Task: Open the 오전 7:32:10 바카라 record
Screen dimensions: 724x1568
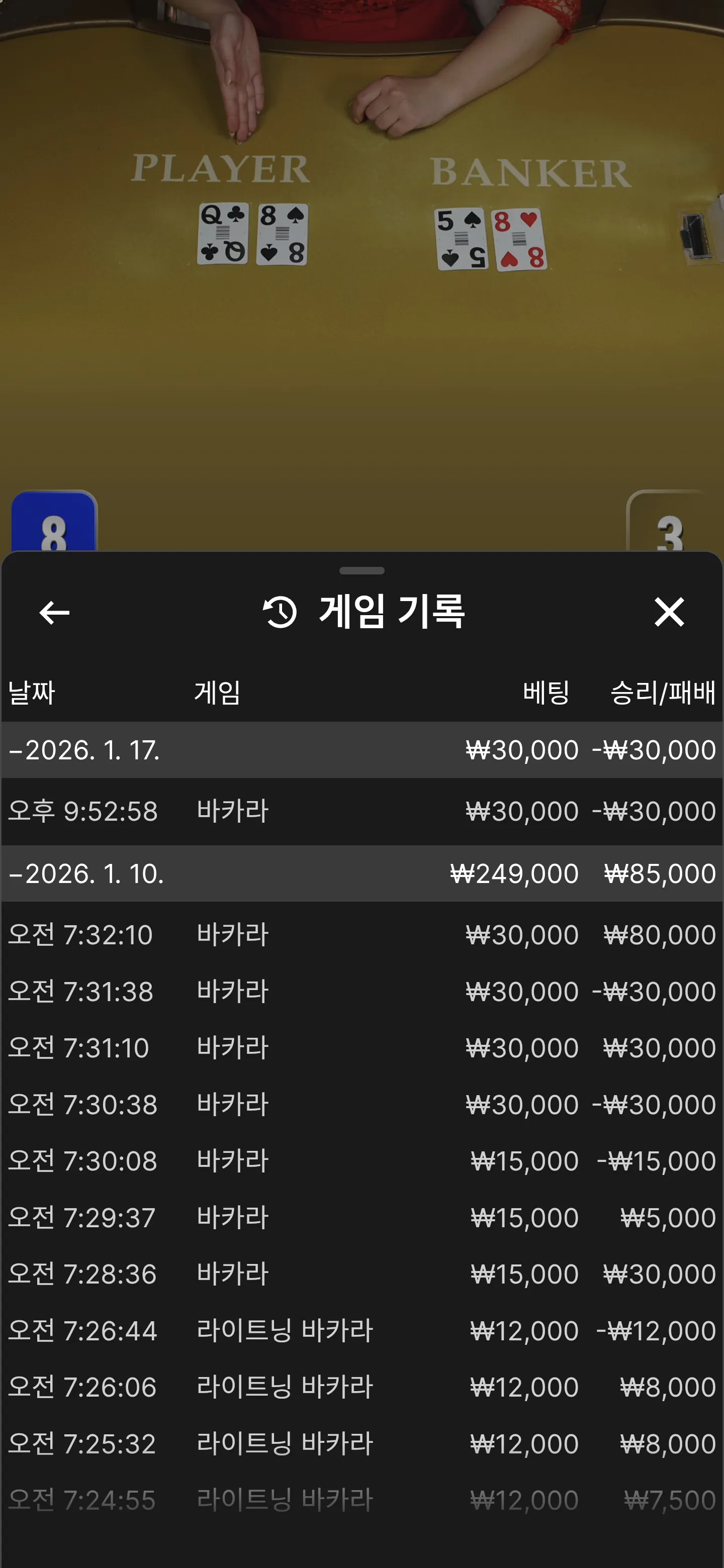Action: [361, 935]
